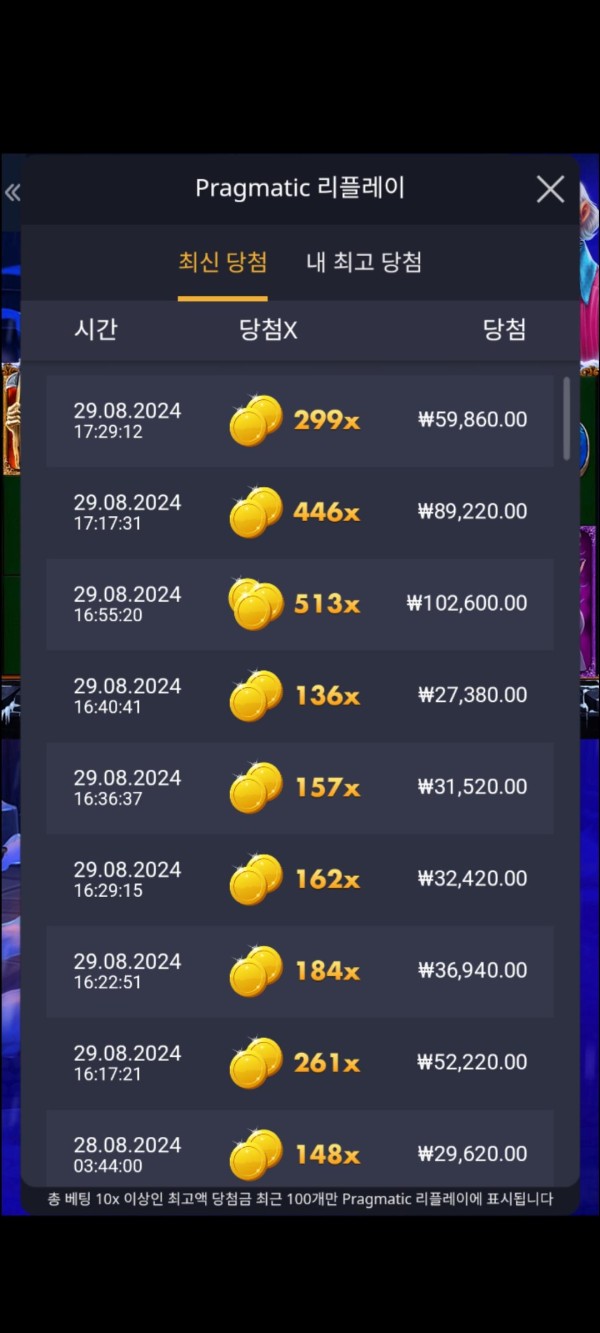Open the 157x win replay
600x1333 pixels.
tap(300, 787)
